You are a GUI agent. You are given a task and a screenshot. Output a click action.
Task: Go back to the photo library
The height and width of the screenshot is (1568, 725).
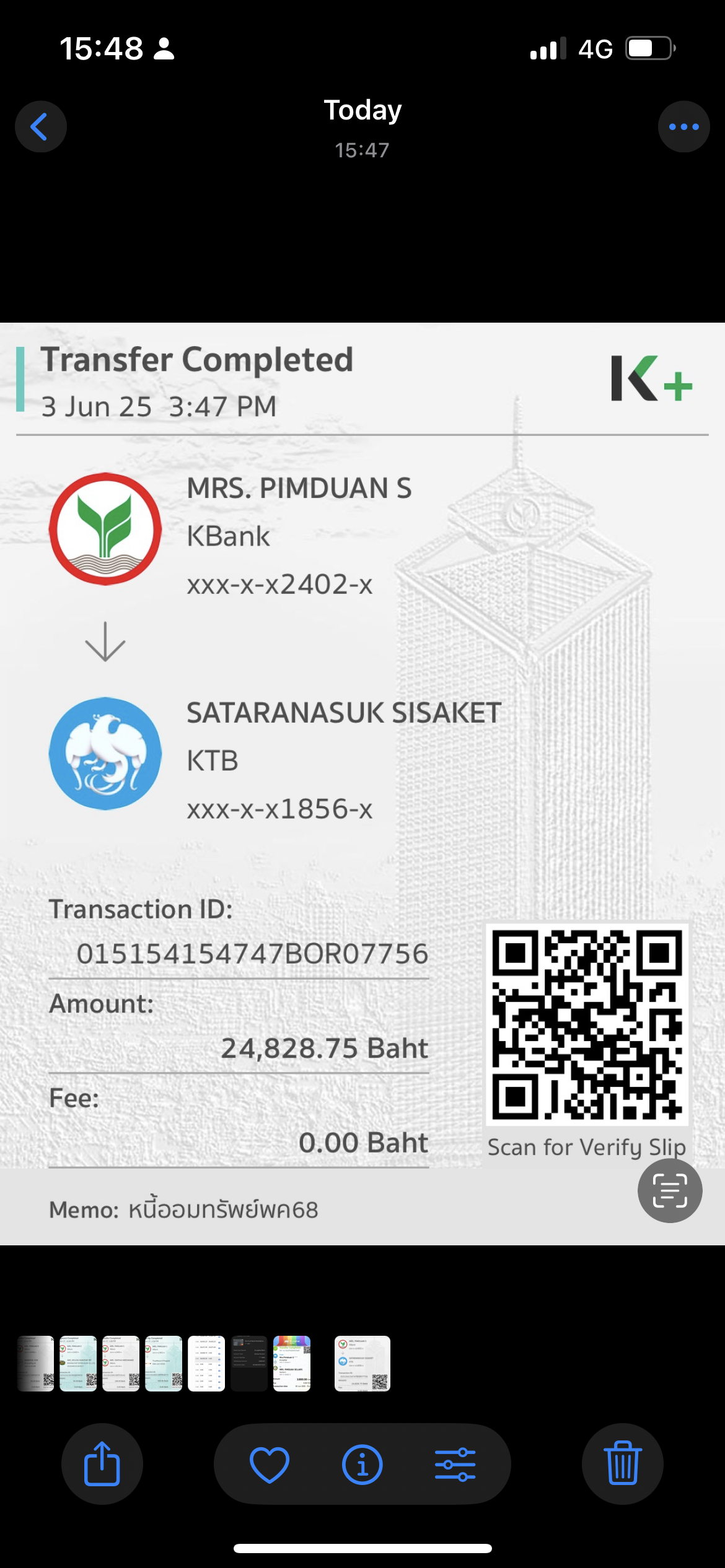point(40,127)
